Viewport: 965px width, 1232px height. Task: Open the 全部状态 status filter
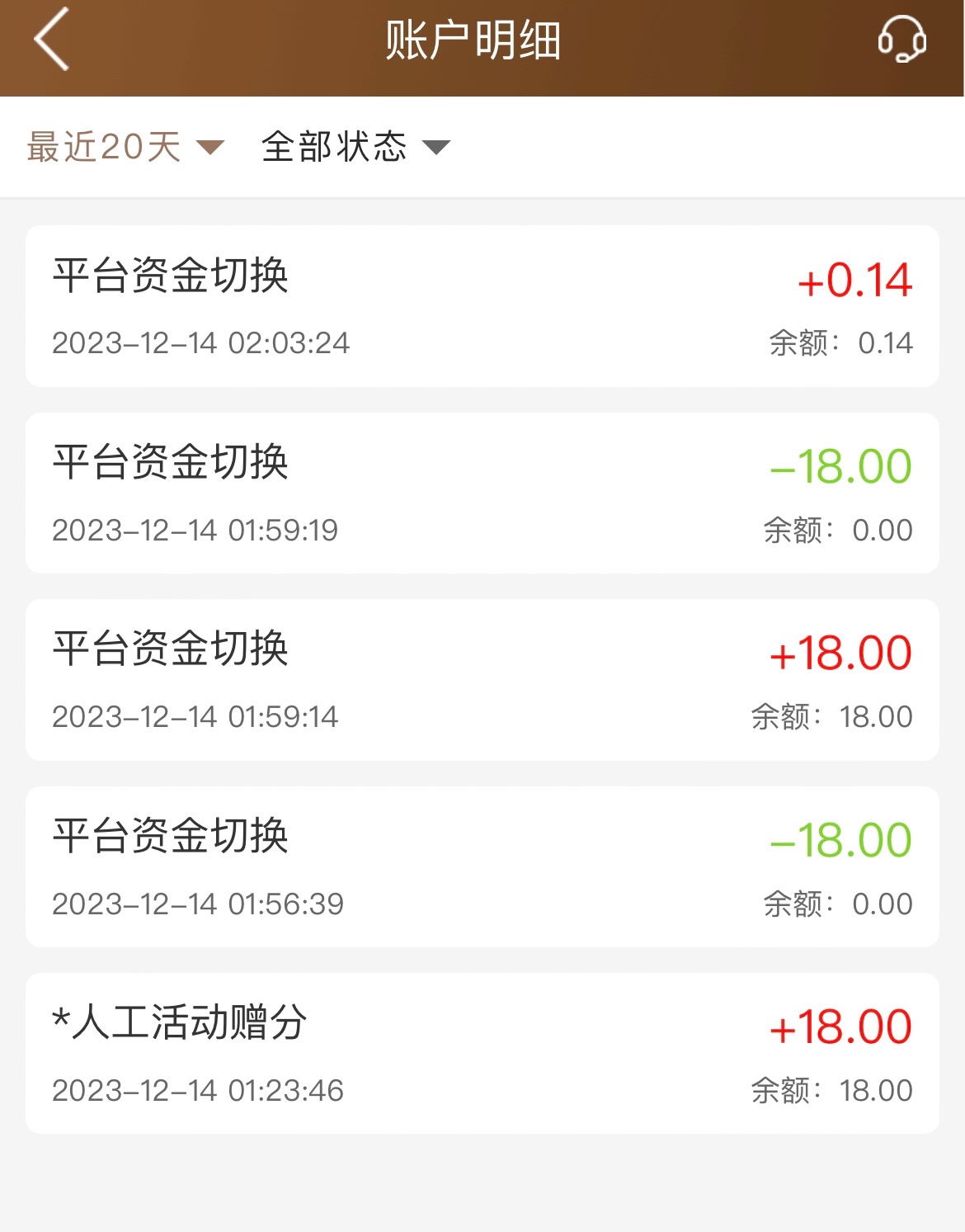(355, 148)
